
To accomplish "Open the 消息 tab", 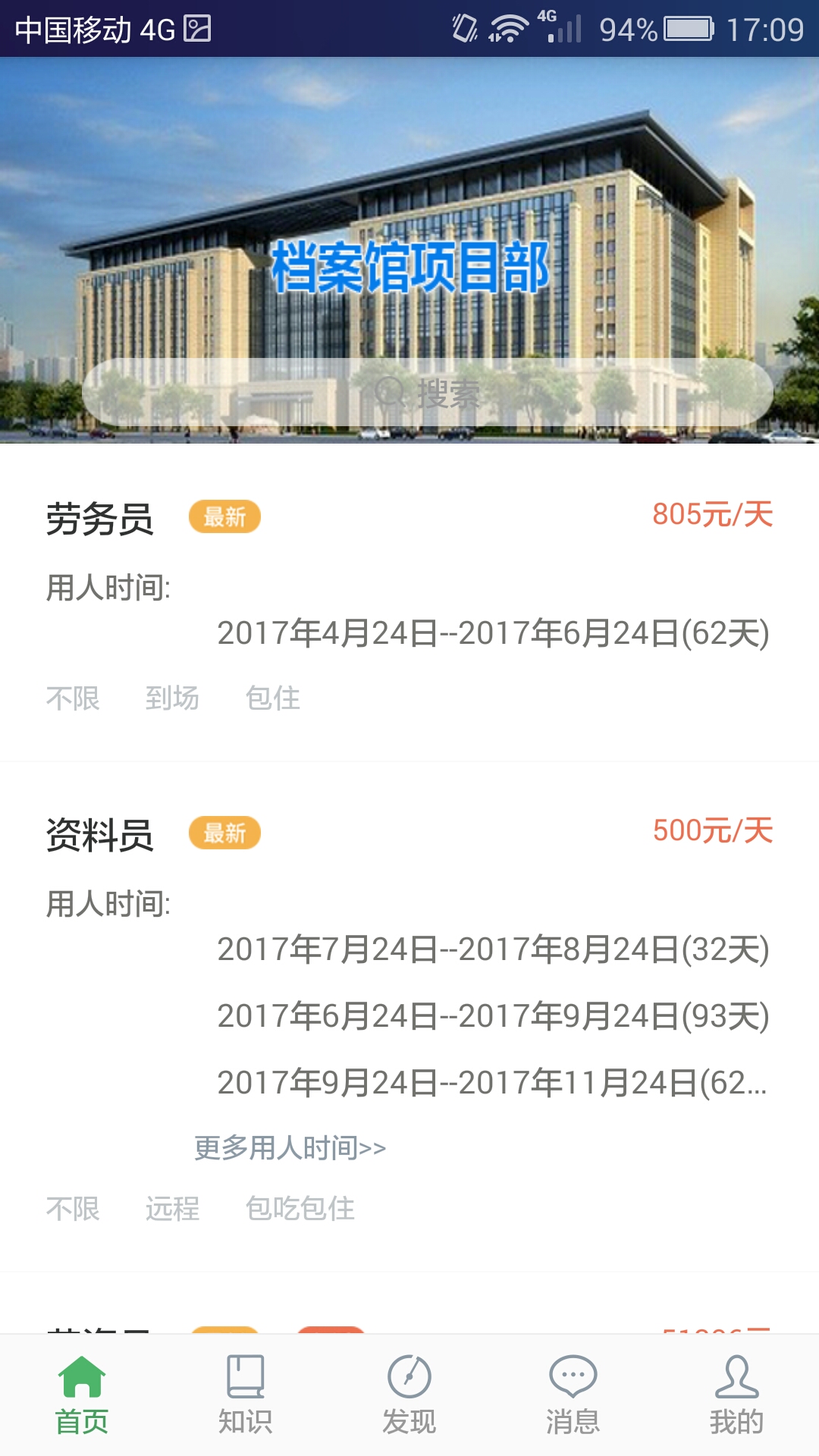I will 573,1395.
